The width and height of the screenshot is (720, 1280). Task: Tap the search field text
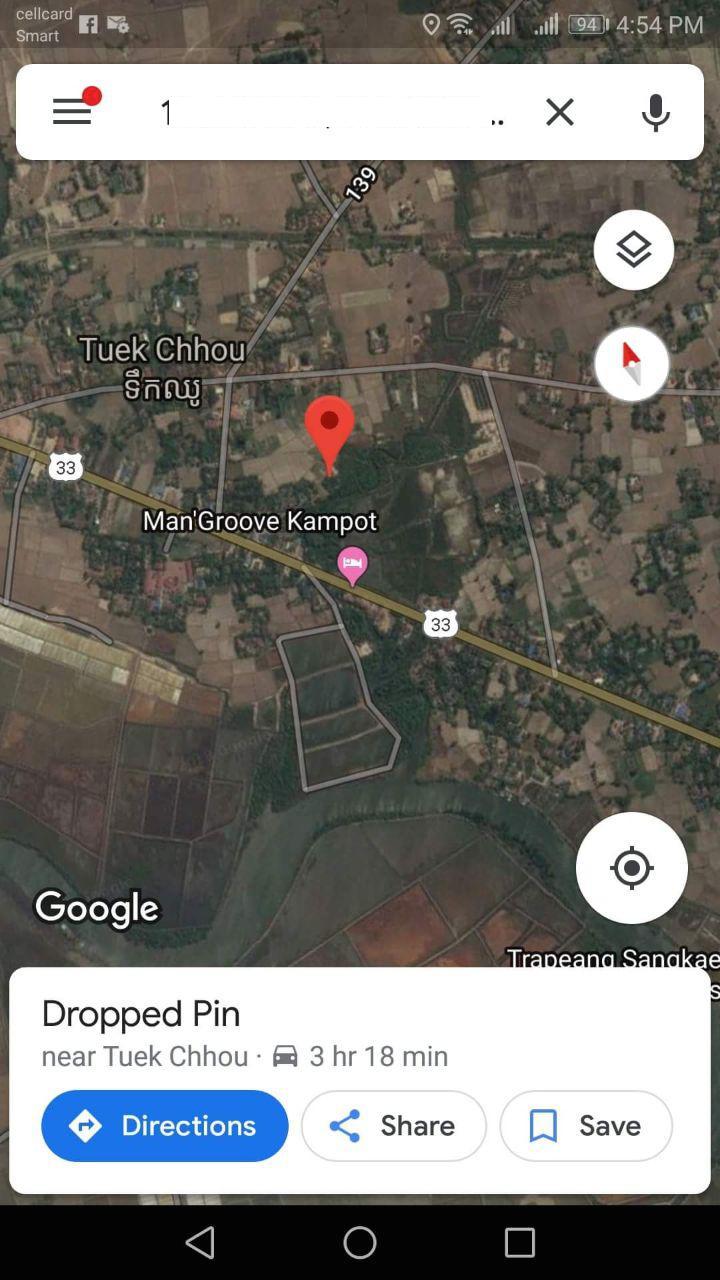(332, 112)
